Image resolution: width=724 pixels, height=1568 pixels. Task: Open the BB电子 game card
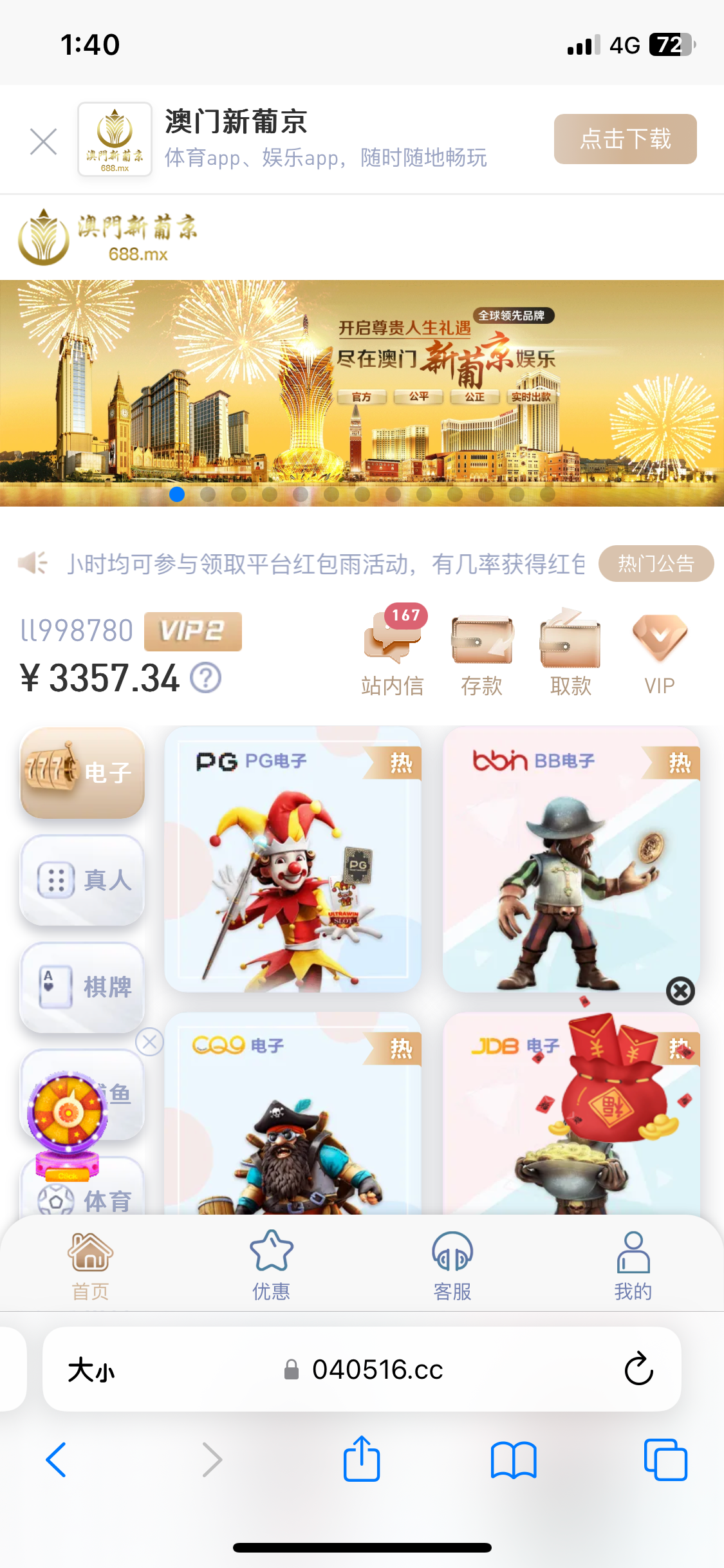[571, 859]
